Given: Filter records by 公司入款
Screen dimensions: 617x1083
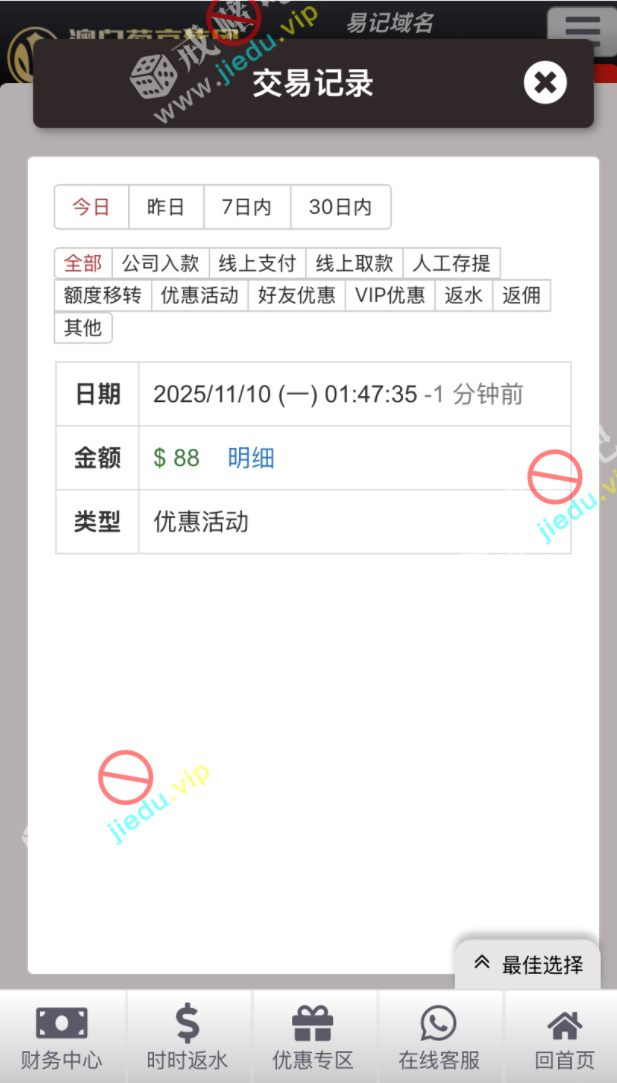Looking at the screenshot, I should (x=160, y=264).
